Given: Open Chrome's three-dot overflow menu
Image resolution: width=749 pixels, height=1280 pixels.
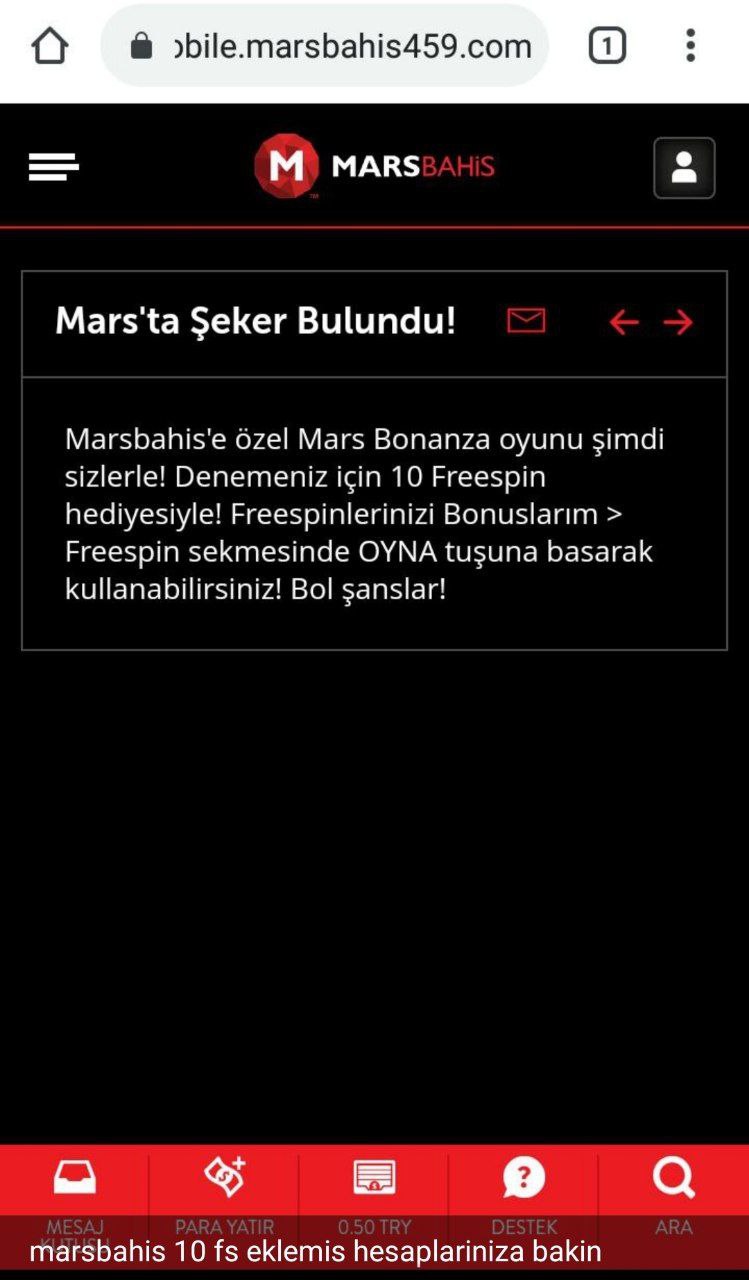Looking at the screenshot, I should click(x=690, y=46).
